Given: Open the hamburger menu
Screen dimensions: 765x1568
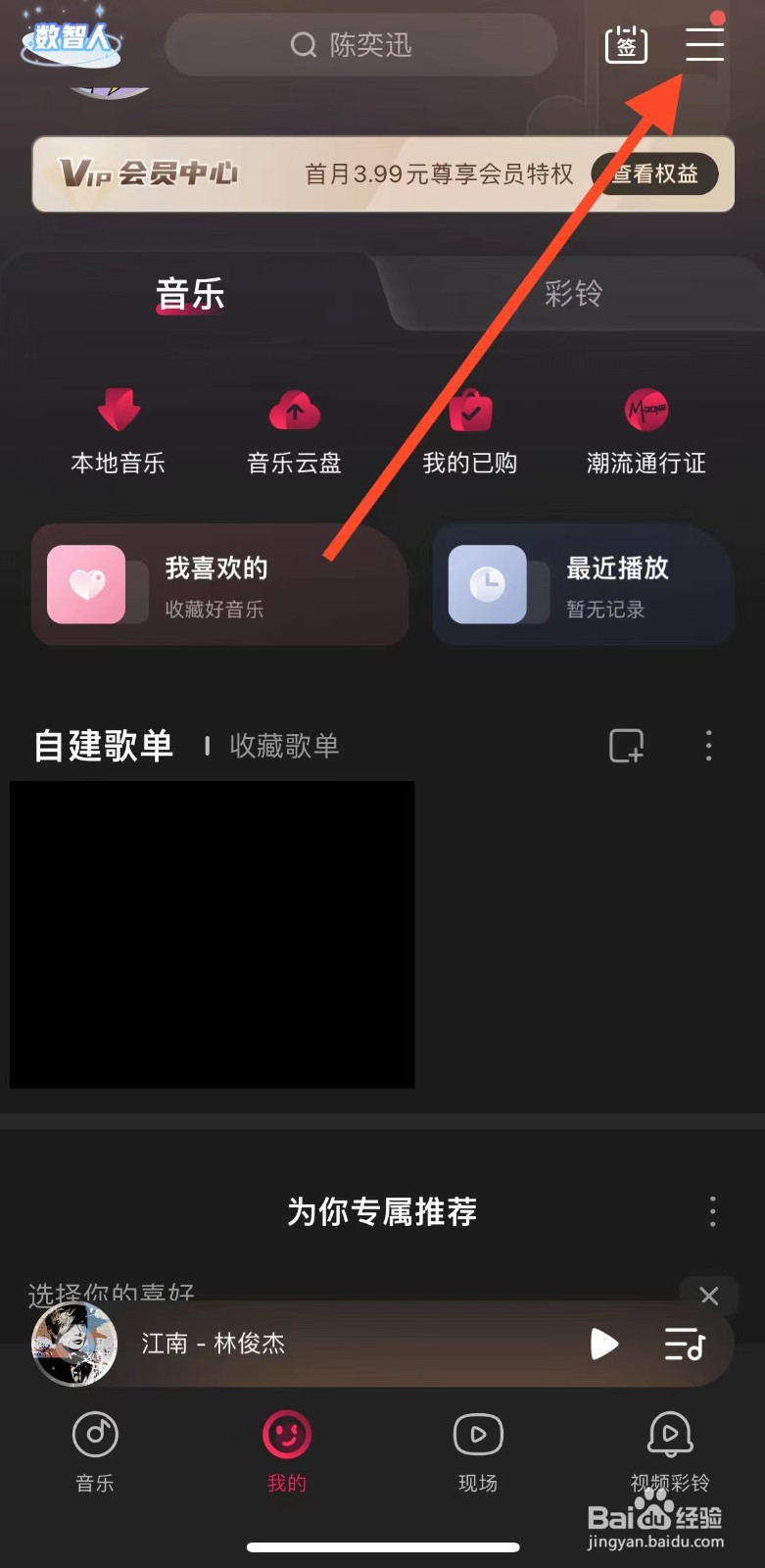Looking at the screenshot, I should [x=704, y=45].
